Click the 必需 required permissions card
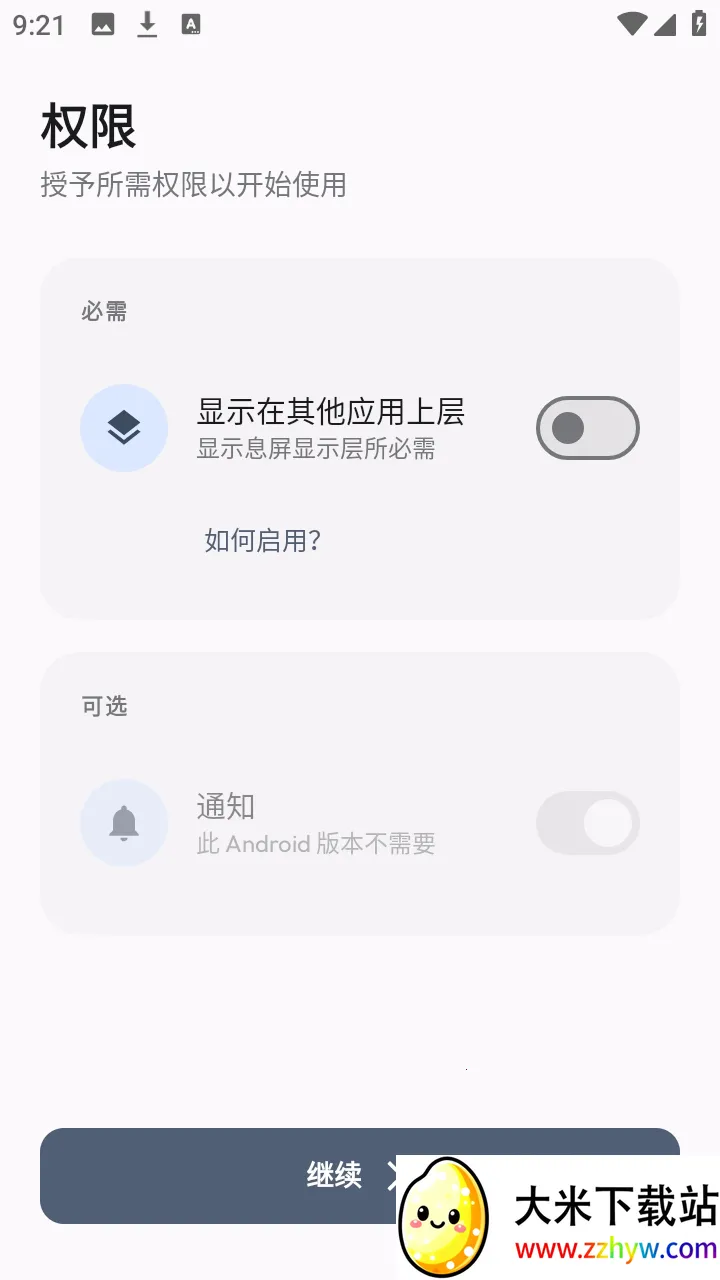Screen dimensions: 720x1280 coord(360,438)
